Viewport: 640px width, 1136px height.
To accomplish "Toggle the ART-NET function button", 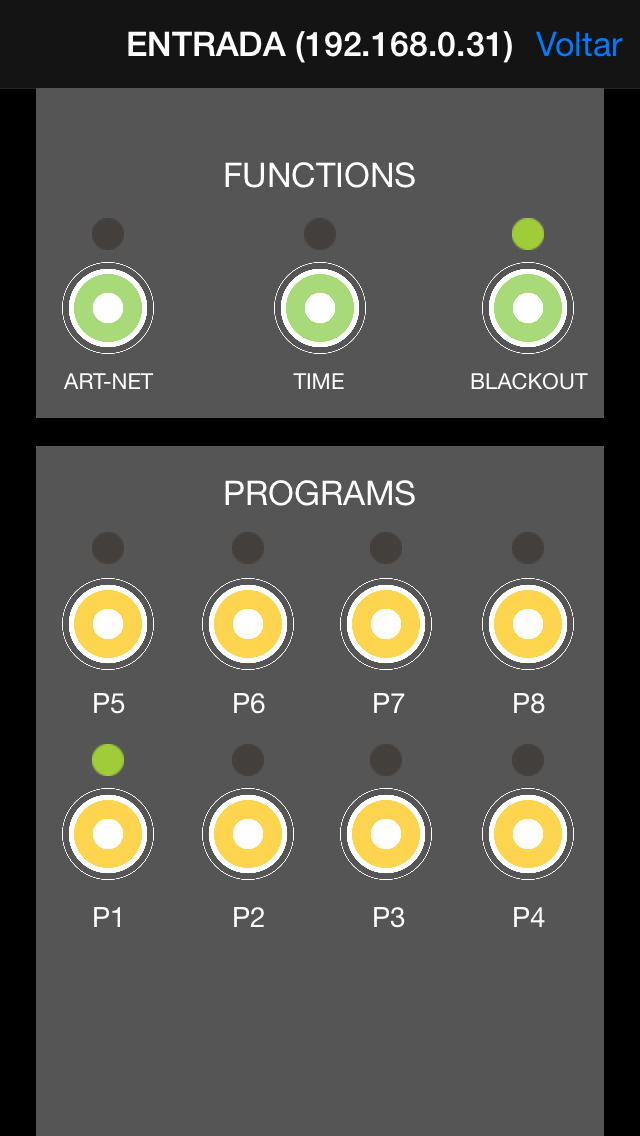I will click(x=108, y=309).
